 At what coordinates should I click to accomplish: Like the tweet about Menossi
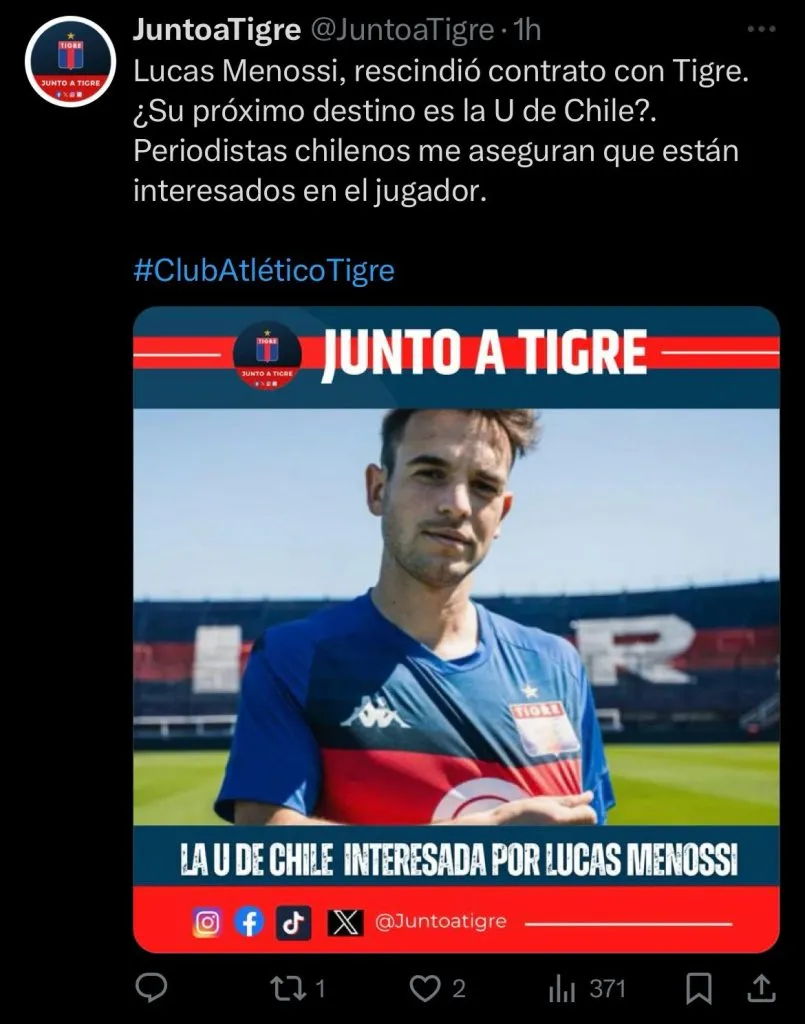[427, 989]
